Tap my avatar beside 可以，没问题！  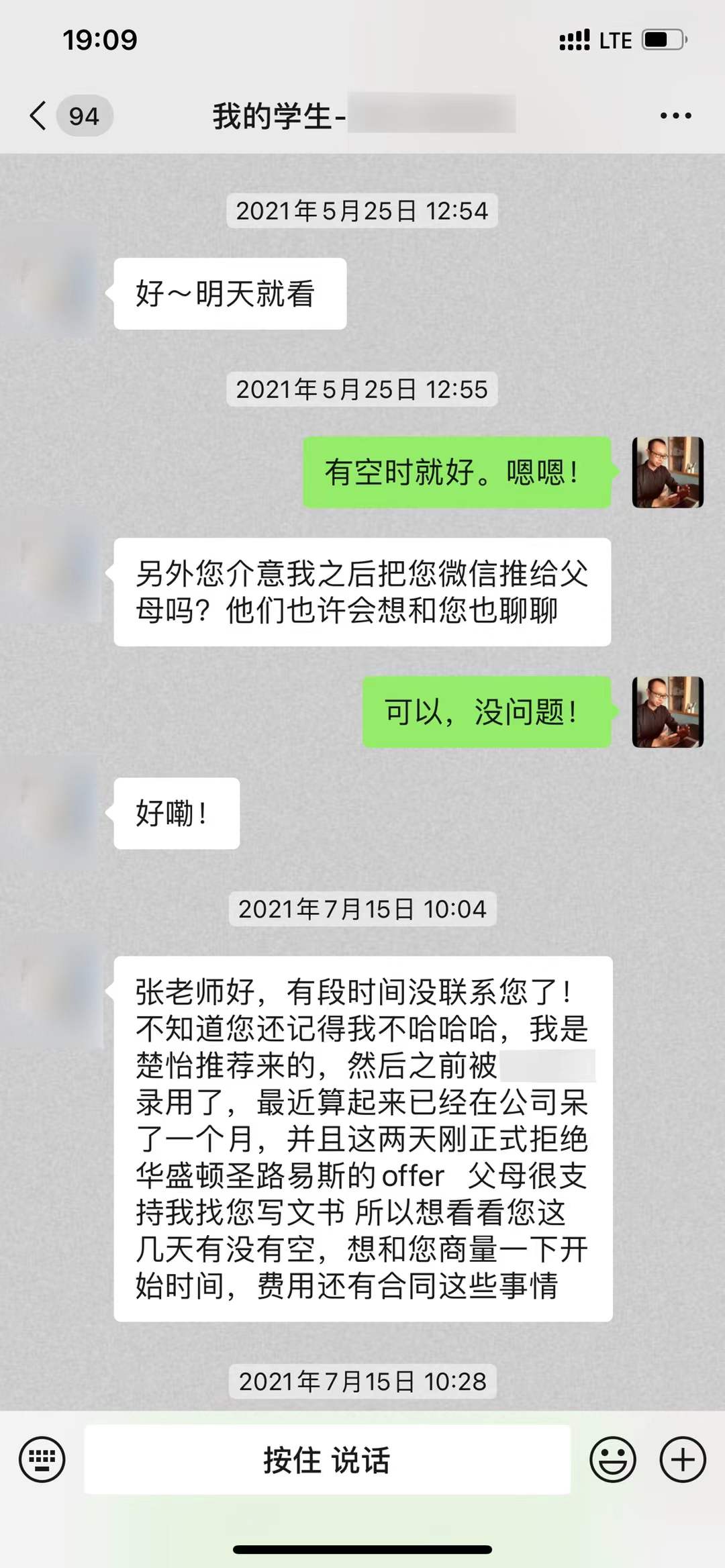(x=667, y=712)
